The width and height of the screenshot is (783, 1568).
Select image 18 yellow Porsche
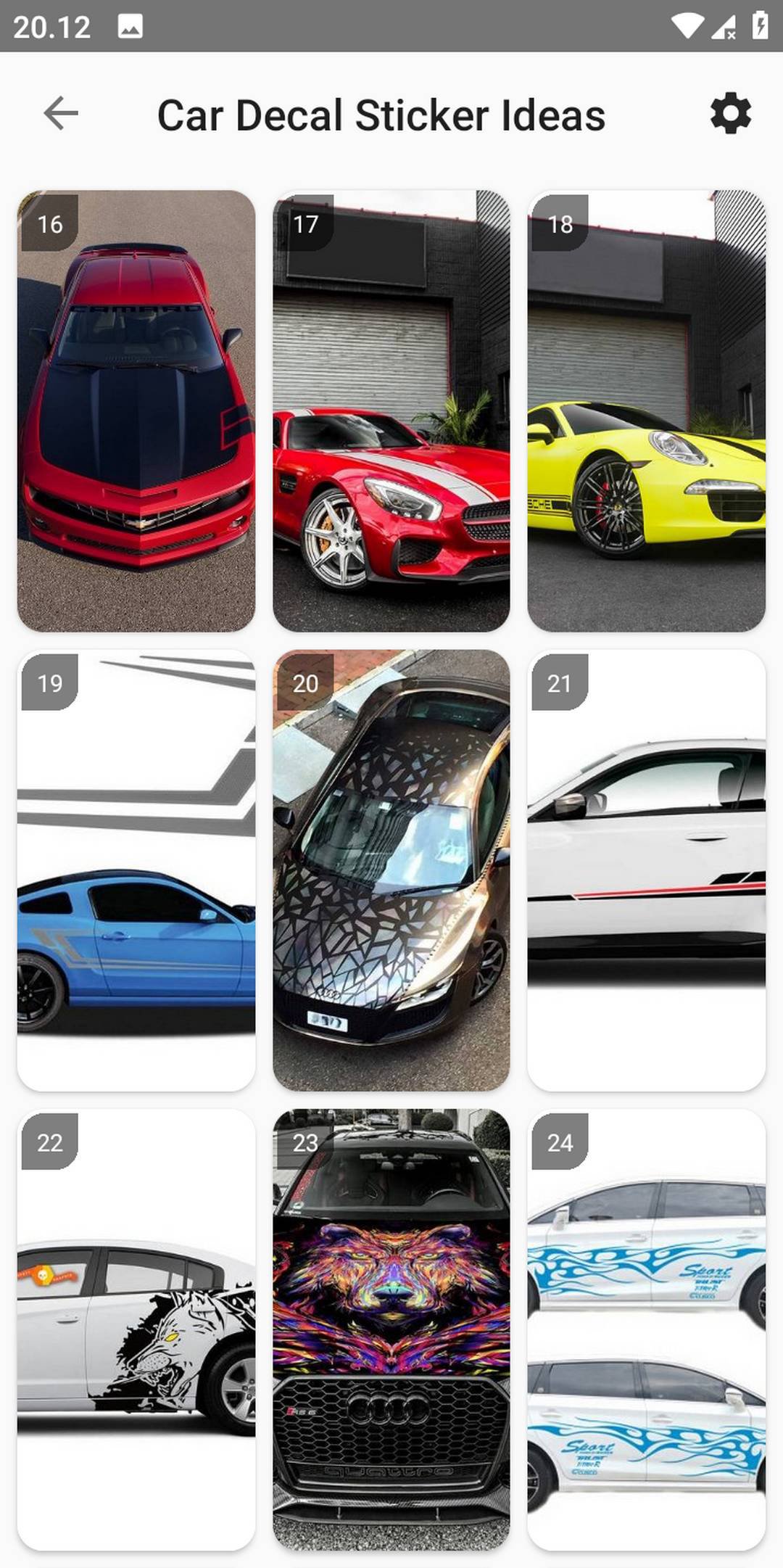click(646, 411)
